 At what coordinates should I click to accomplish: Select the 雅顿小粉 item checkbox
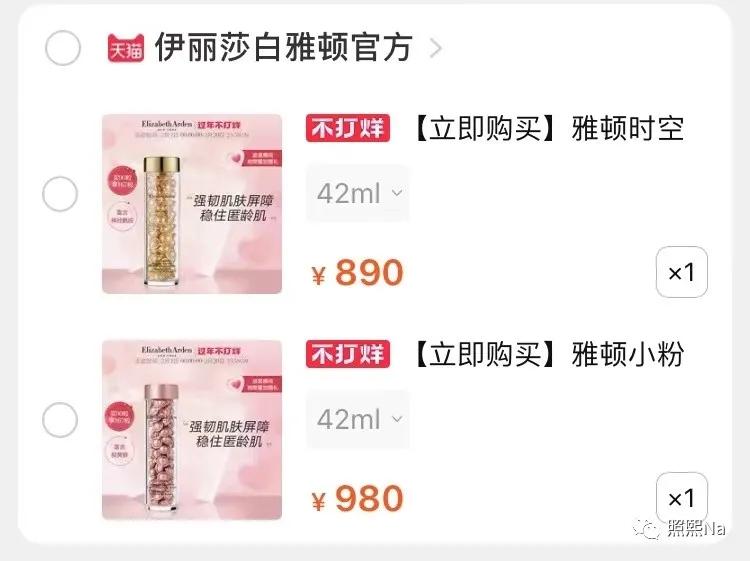coord(60,420)
